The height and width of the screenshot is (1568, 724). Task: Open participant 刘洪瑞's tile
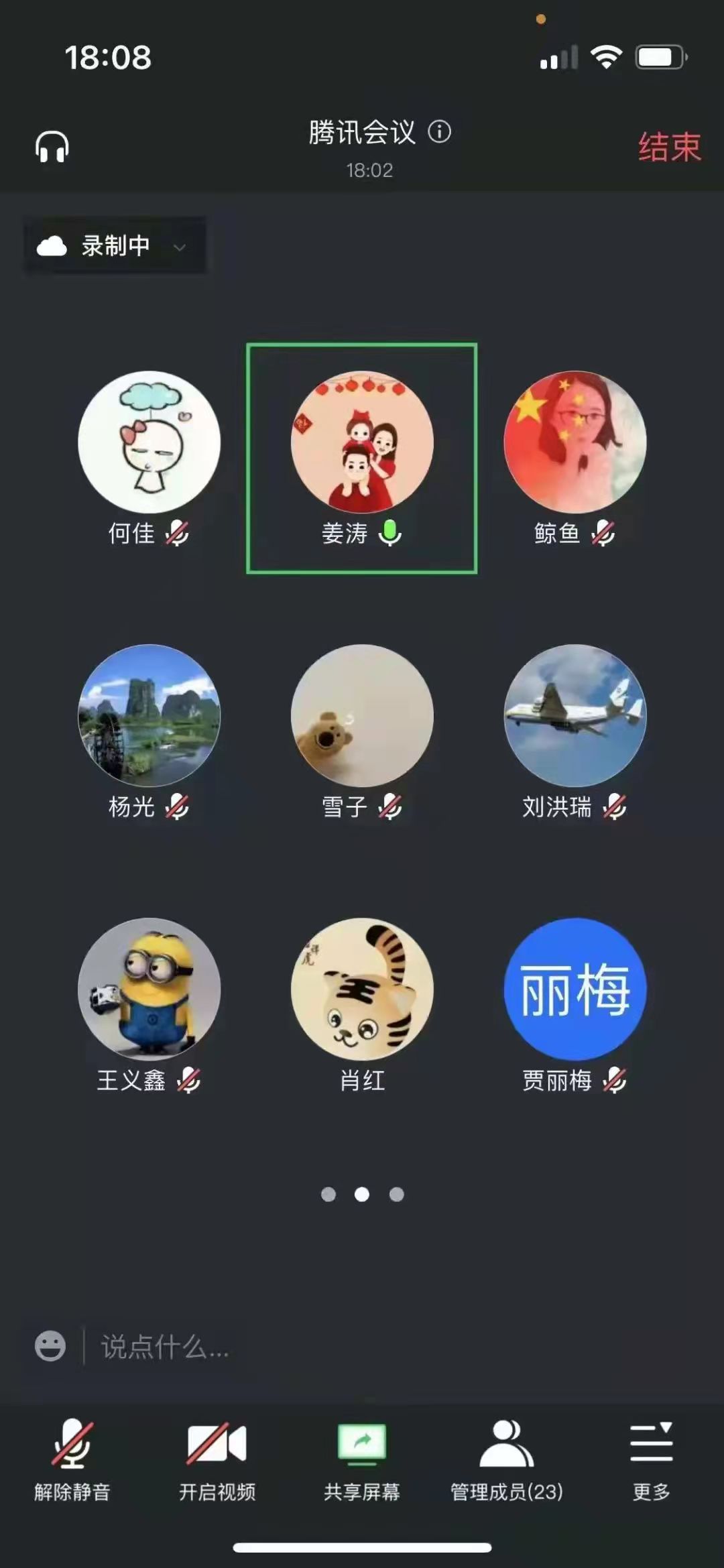(575, 715)
